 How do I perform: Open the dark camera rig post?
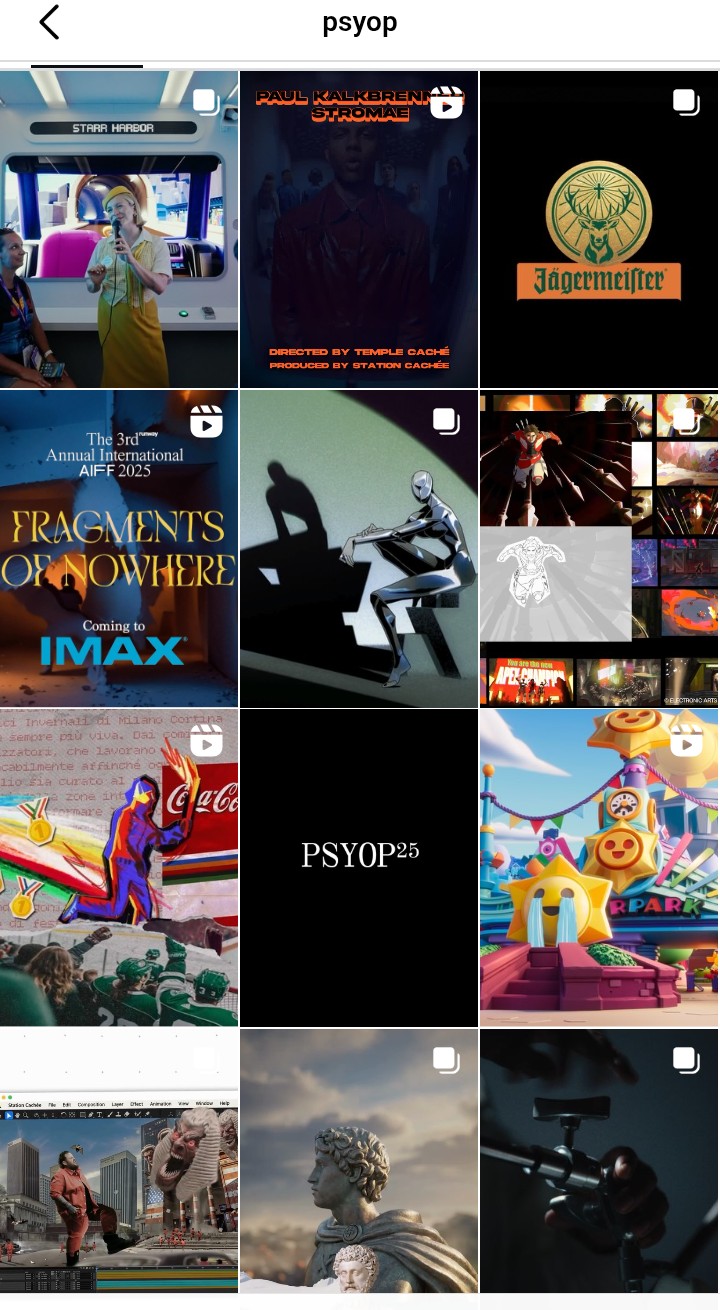point(599,1165)
